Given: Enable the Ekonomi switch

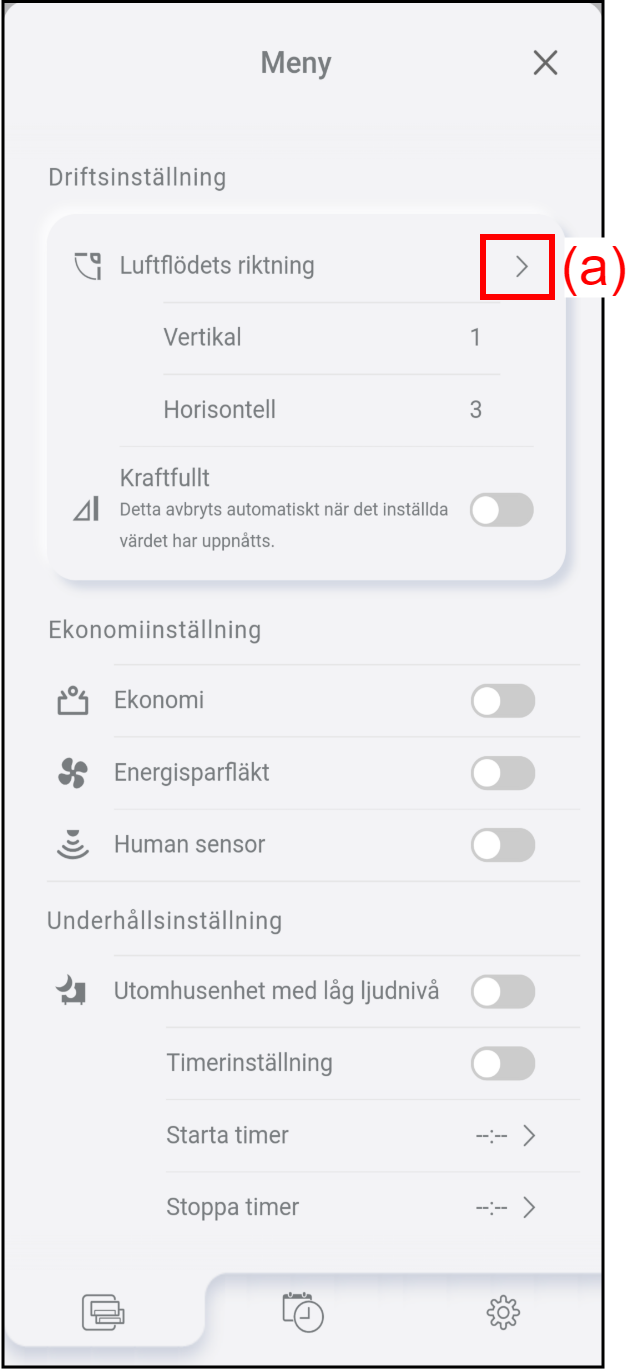Looking at the screenshot, I should tap(503, 701).
